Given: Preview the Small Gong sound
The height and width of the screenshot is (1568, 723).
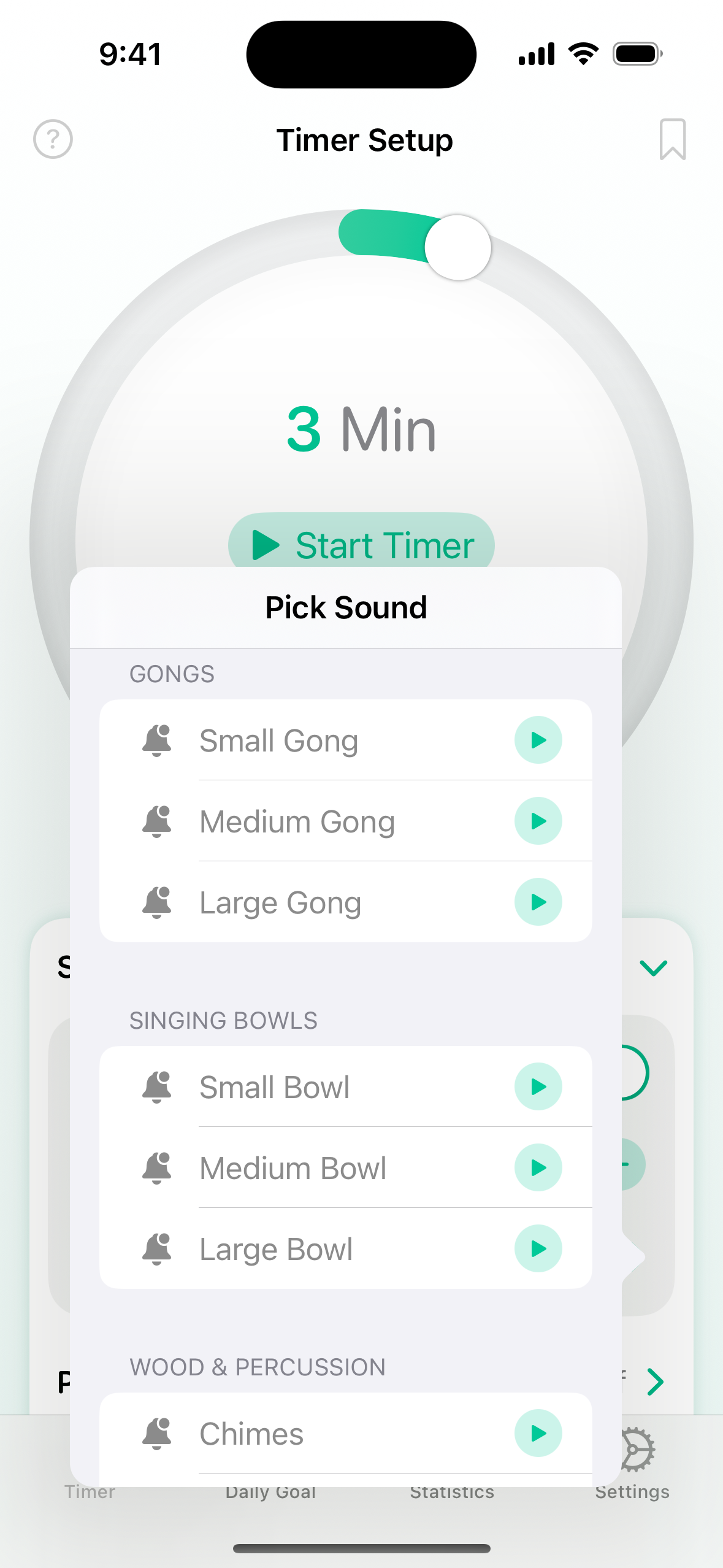Looking at the screenshot, I should [x=538, y=740].
